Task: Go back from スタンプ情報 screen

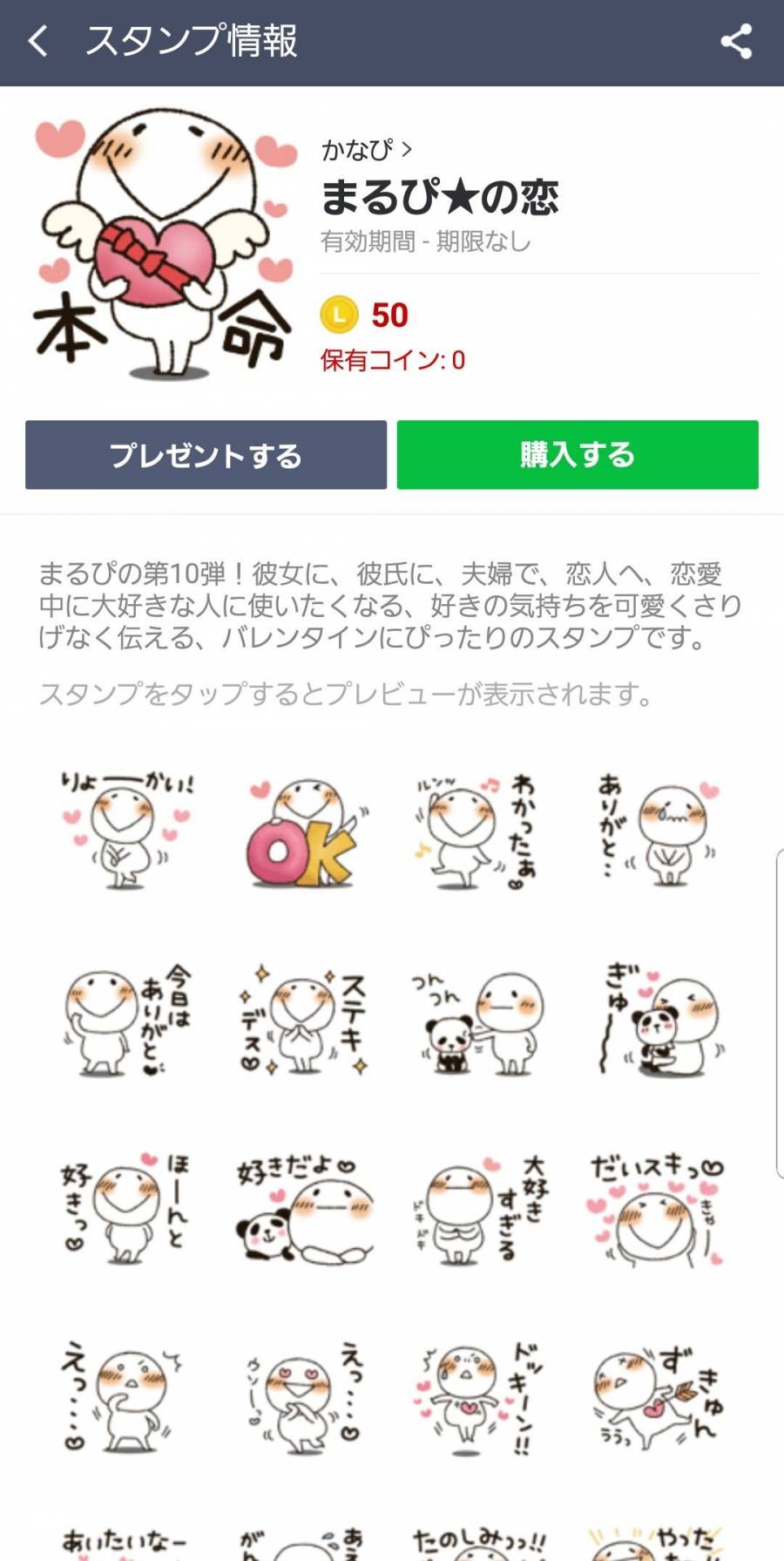Action: click(x=38, y=41)
